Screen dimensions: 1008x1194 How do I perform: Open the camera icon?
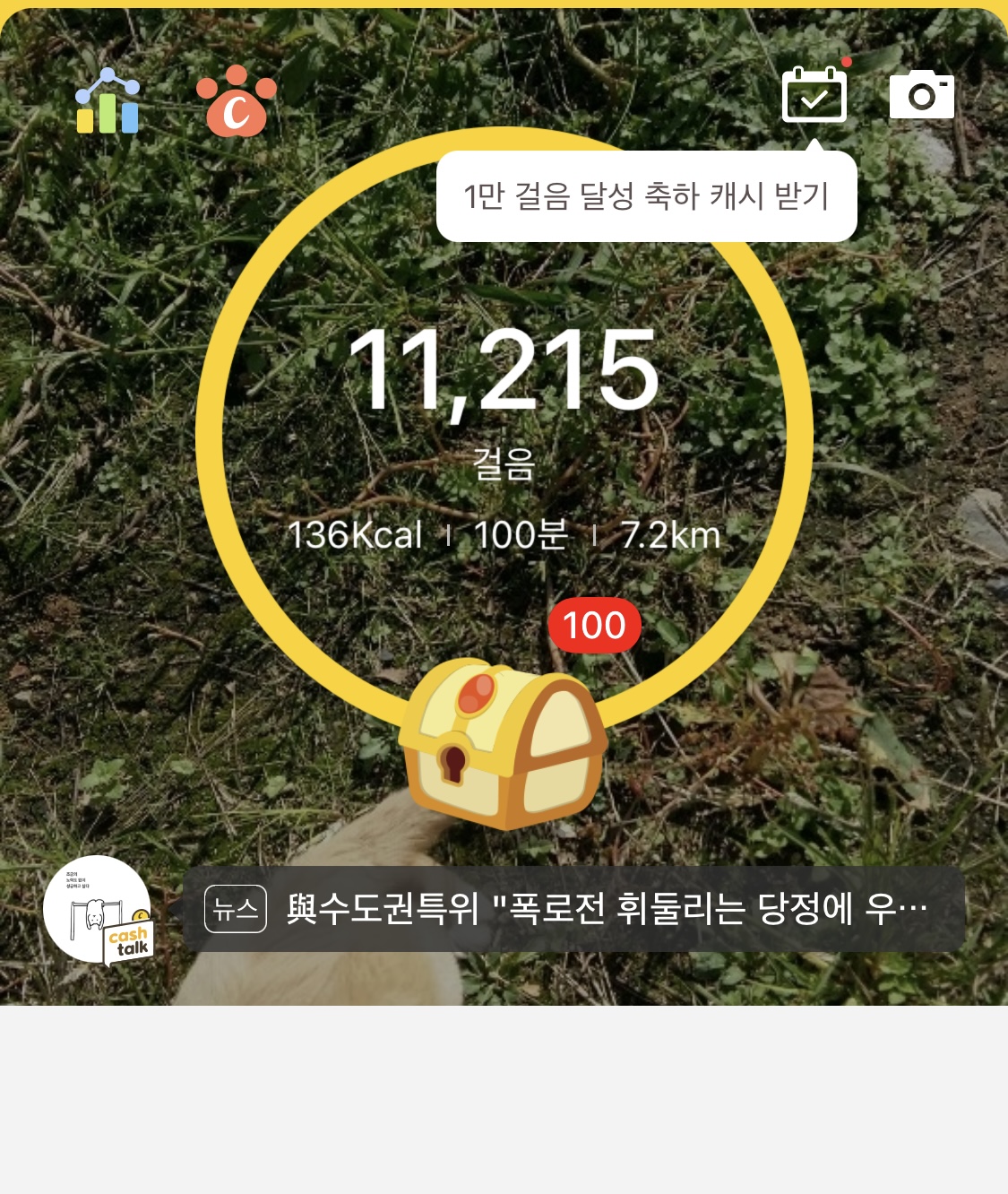click(921, 95)
